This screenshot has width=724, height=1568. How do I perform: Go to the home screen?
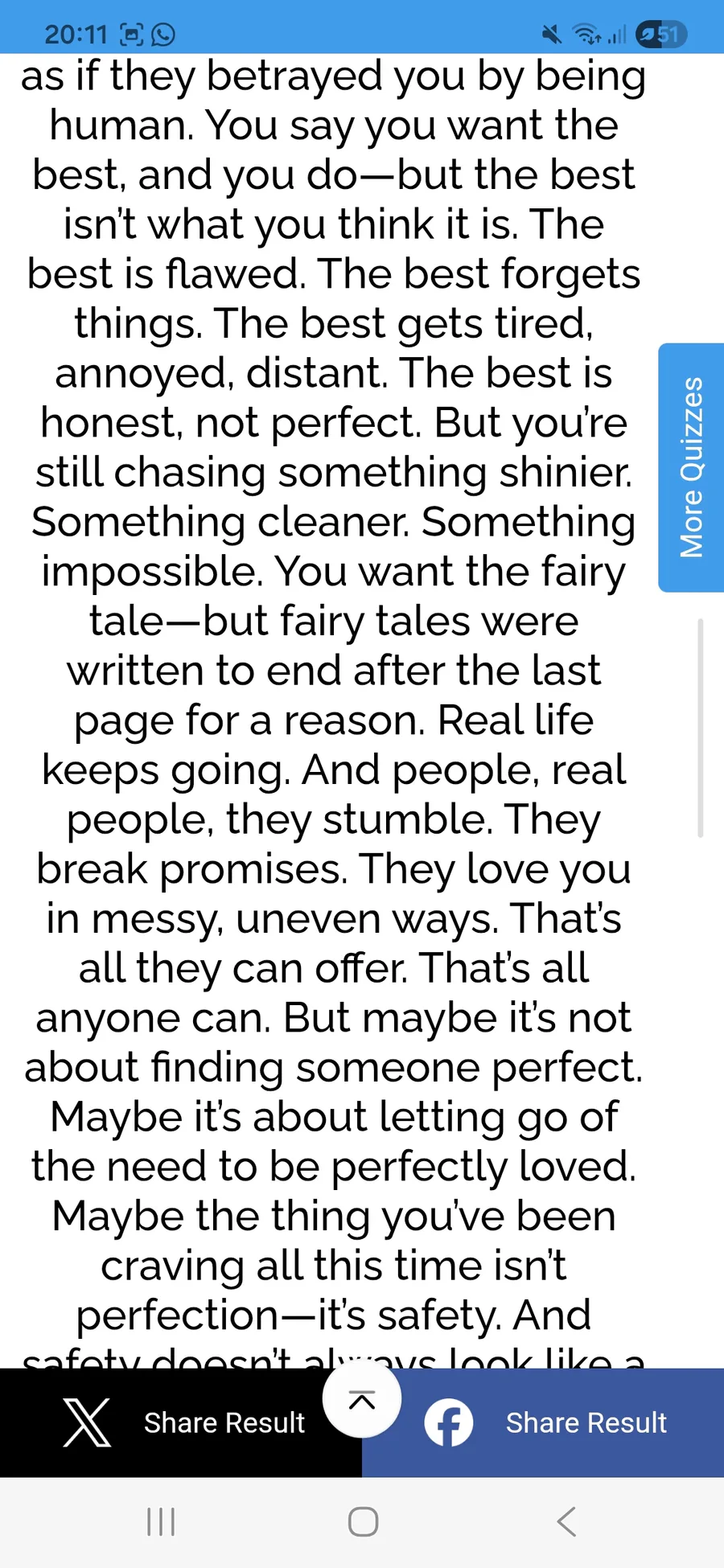pyautogui.click(x=363, y=1521)
